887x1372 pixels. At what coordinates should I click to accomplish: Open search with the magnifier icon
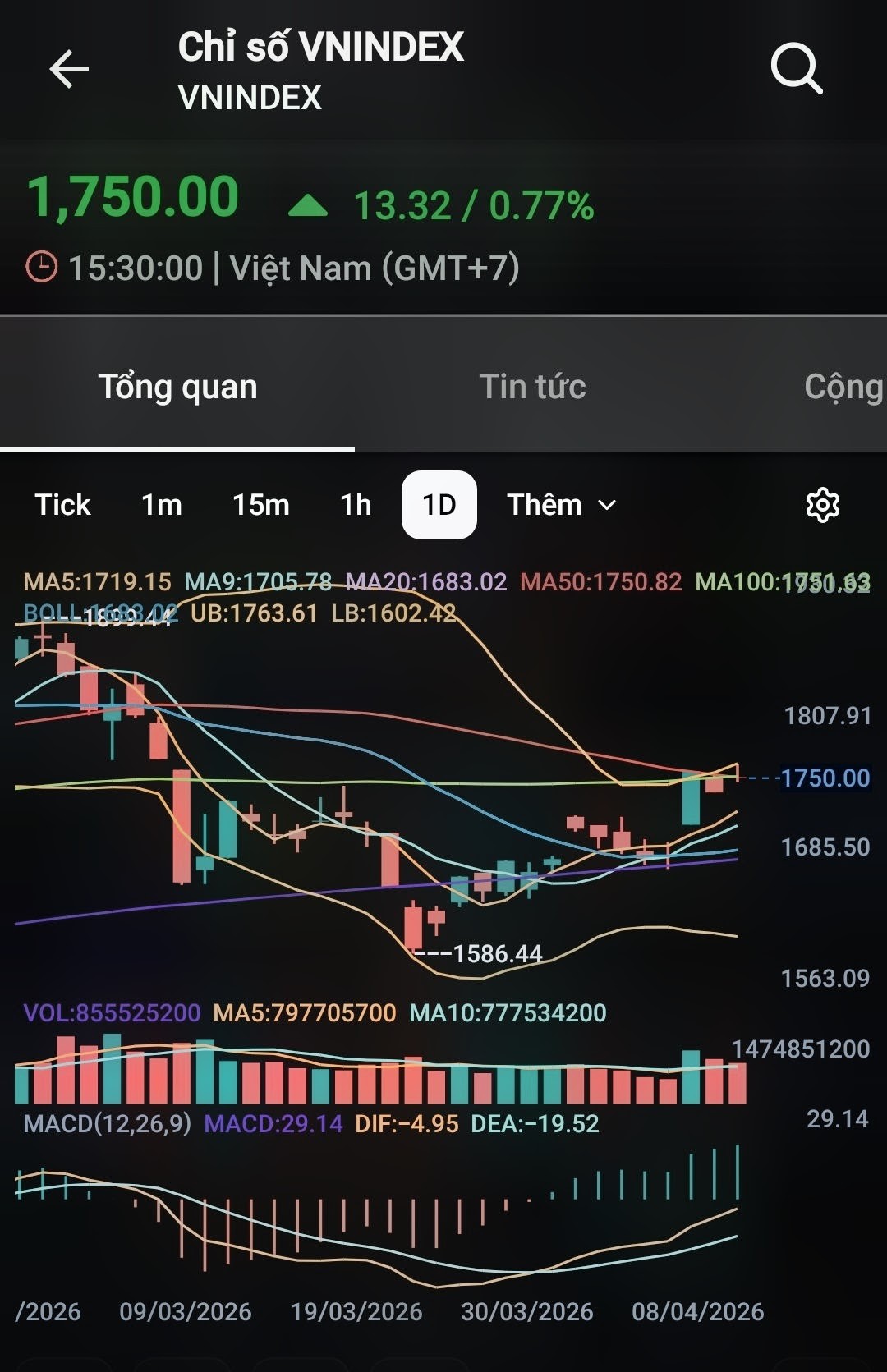tap(796, 69)
